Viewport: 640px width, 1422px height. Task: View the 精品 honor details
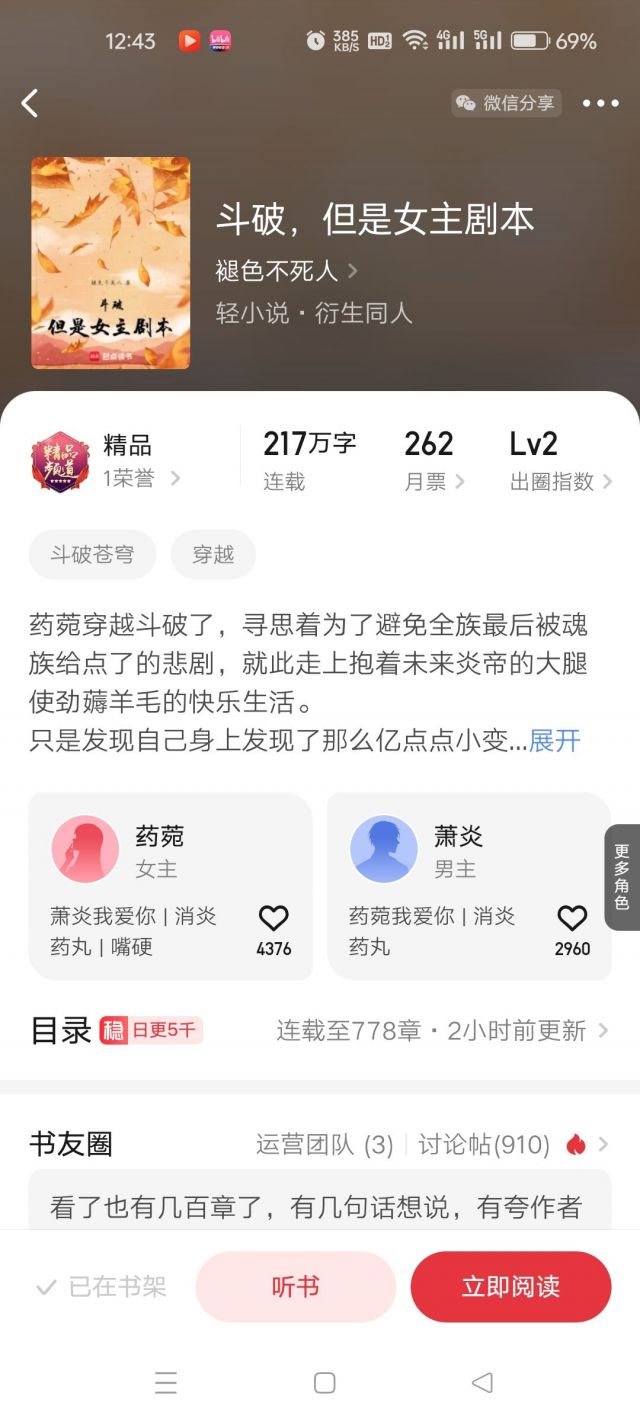pos(105,461)
